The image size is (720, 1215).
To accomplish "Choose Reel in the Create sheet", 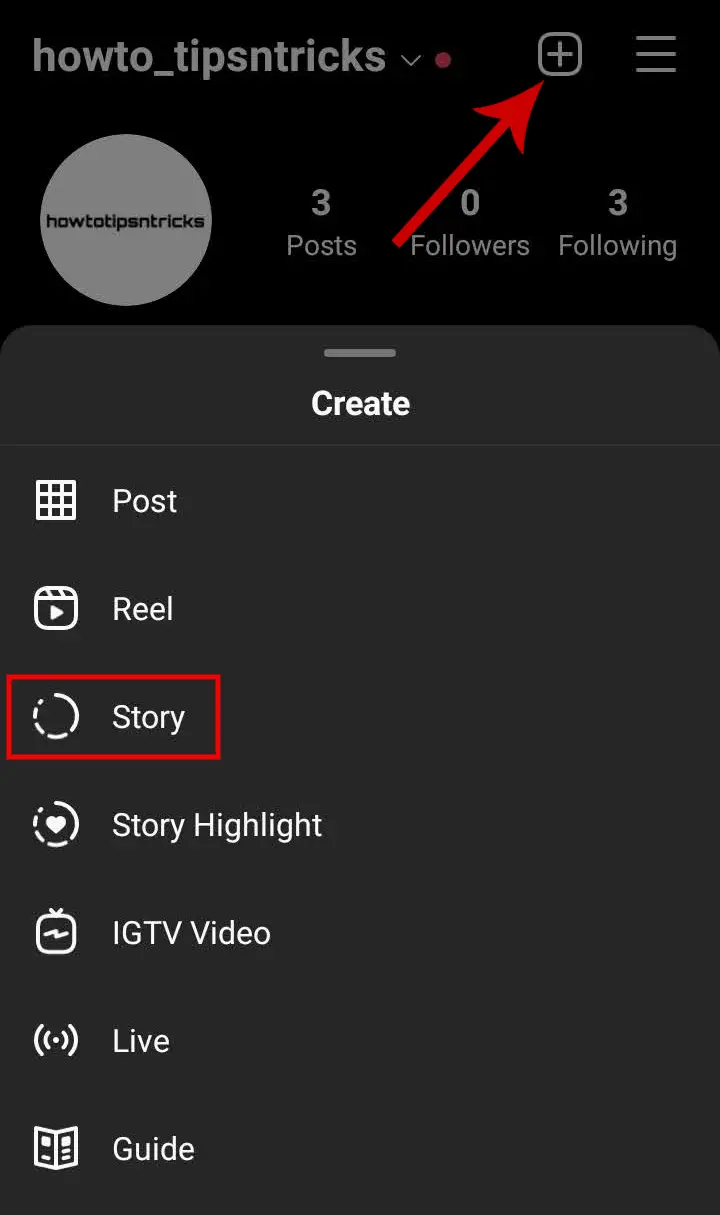I will 360,608.
